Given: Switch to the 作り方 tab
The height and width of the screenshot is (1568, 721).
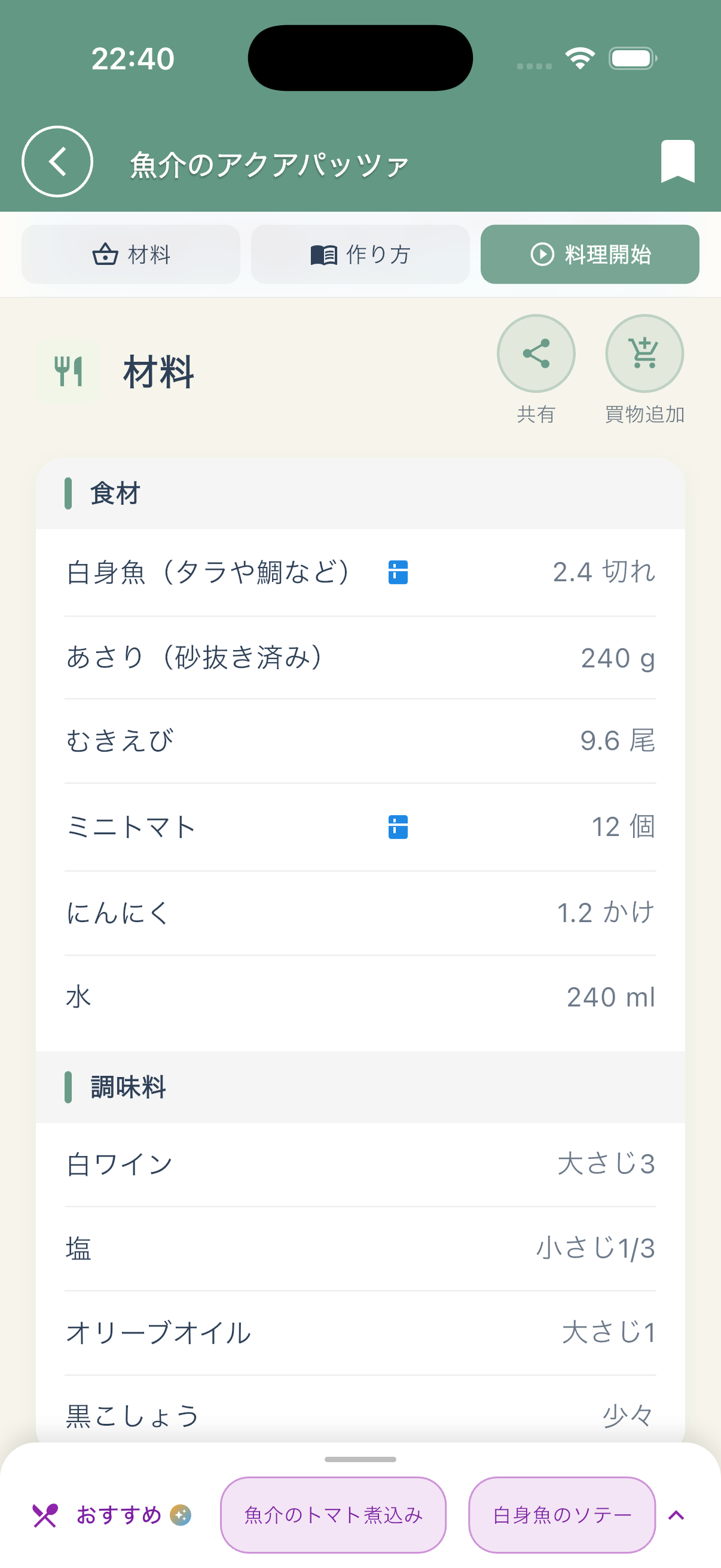Looking at the screenshot, I should tap(359, 254).
